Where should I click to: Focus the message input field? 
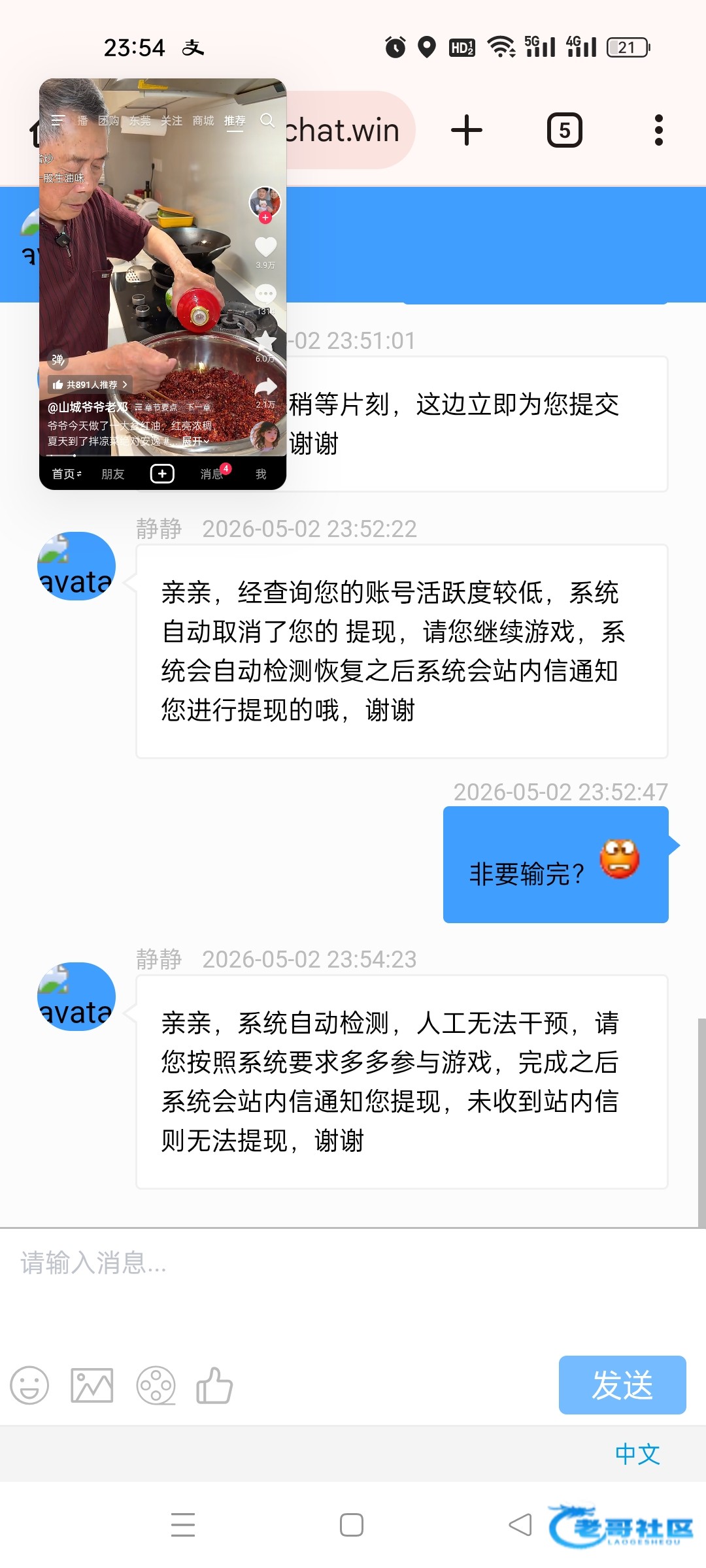coord(353,1284)
